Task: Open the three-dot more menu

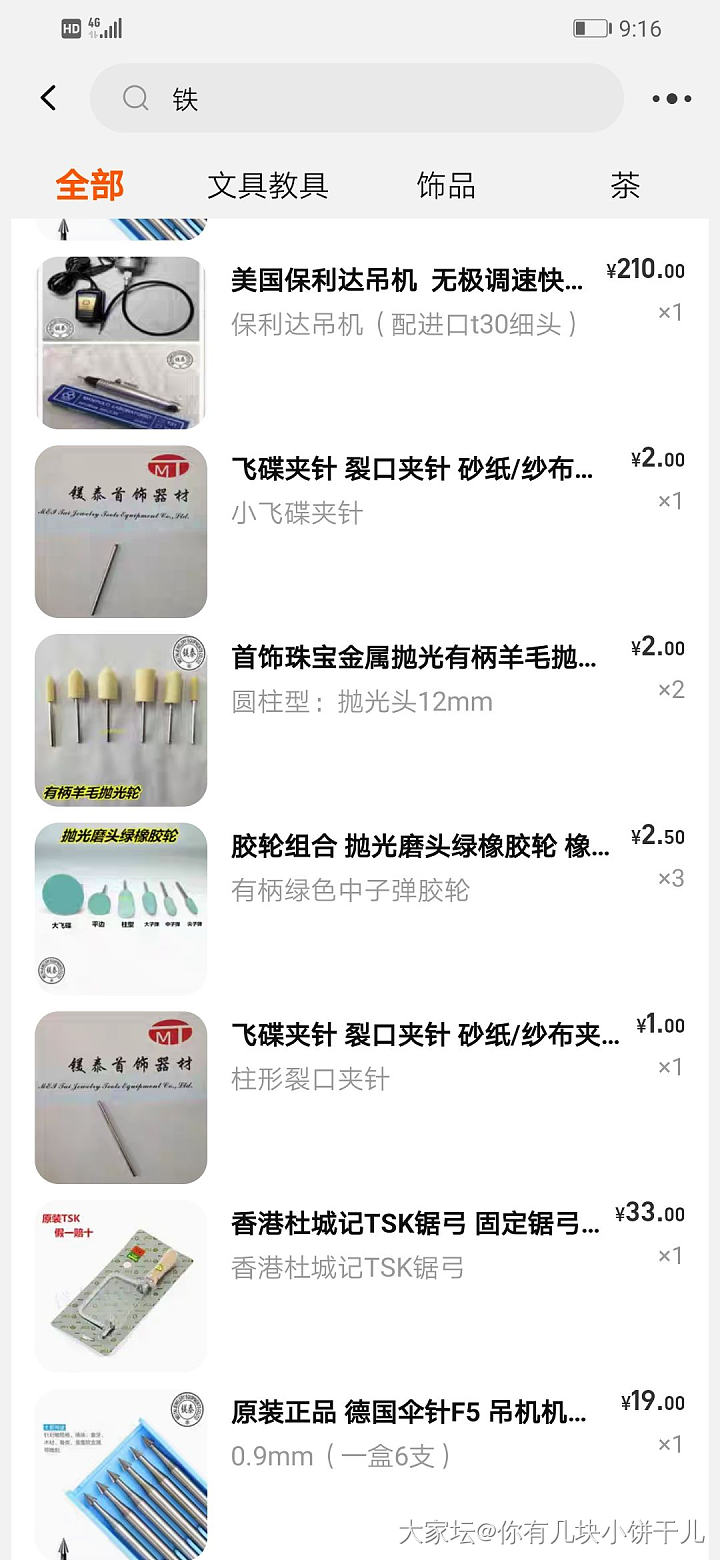Action: tap(671, 98)
